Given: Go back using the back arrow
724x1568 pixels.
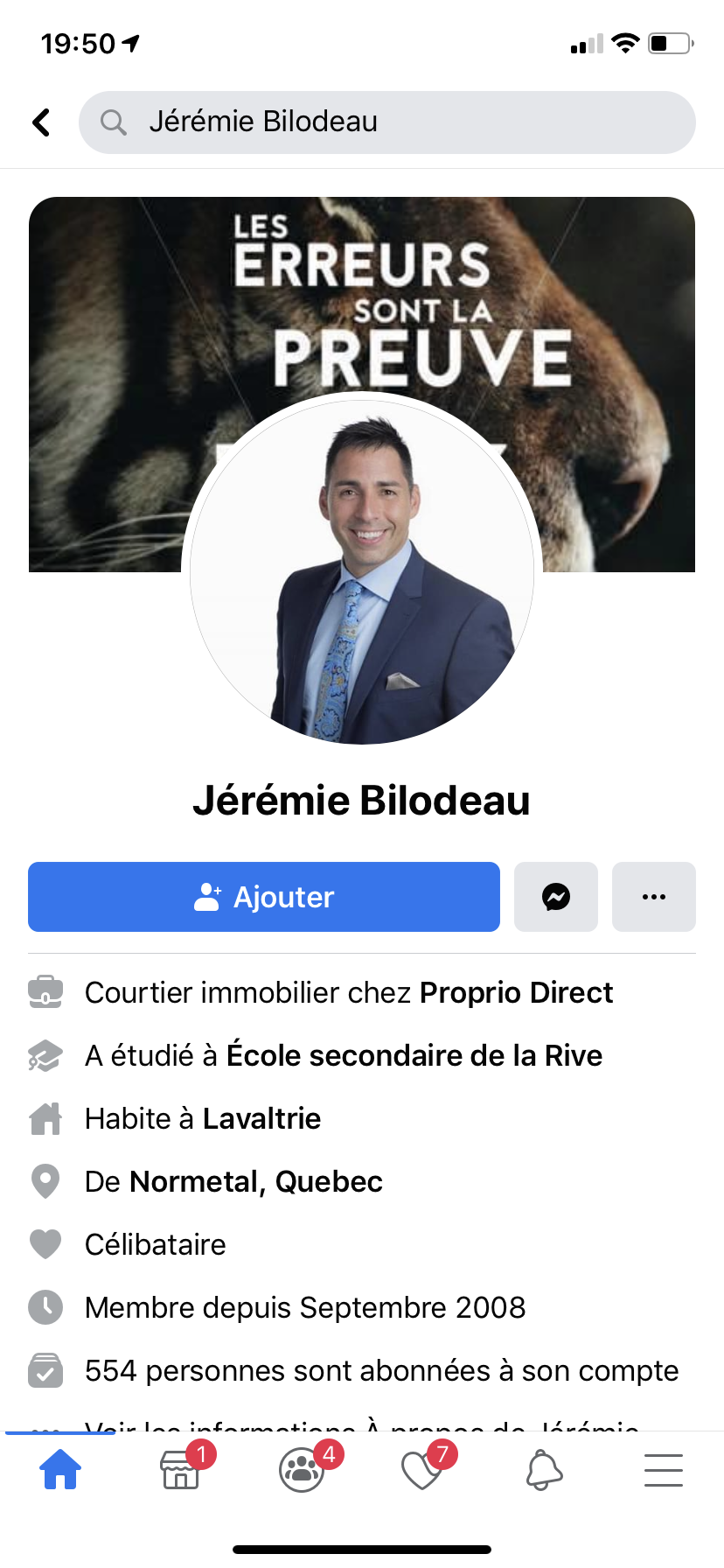Looking at the screenshot, I should (x=41, y=122).
